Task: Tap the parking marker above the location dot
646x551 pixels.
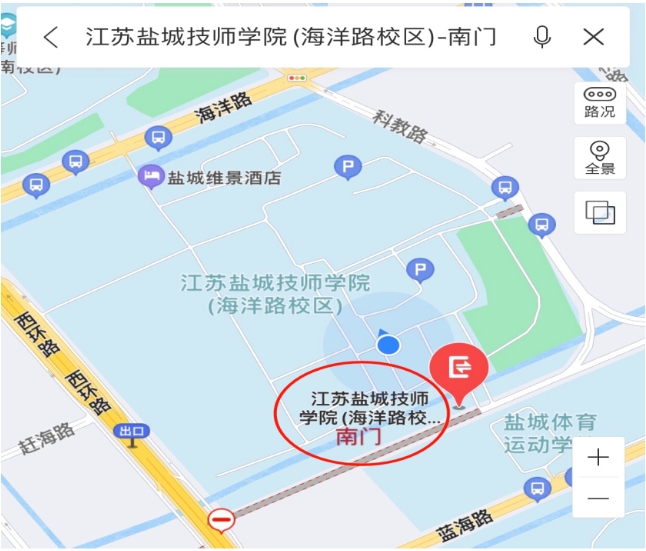Action: point(420,270)
